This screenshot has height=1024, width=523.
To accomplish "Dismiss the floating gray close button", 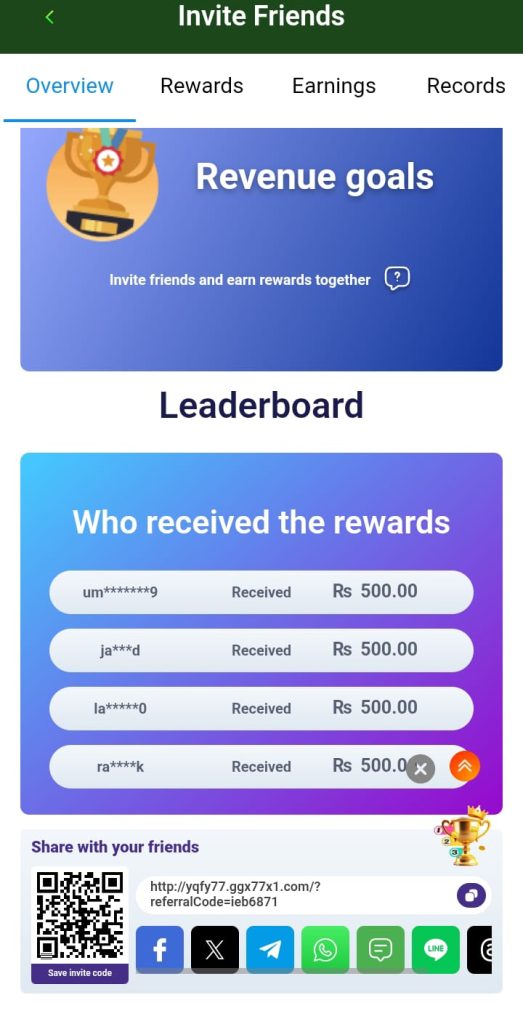I will coord(420,769).
